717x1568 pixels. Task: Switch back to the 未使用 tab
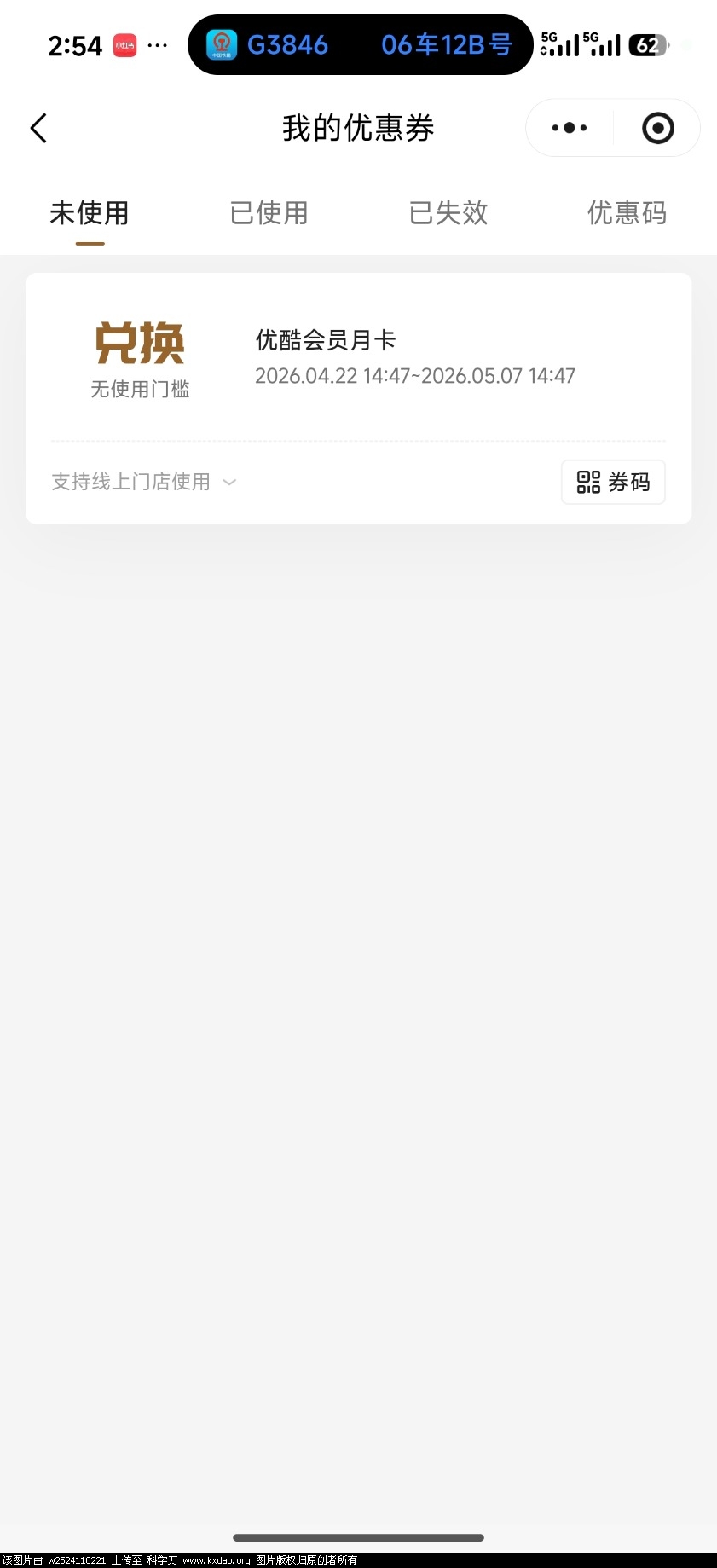click(89, 213)
